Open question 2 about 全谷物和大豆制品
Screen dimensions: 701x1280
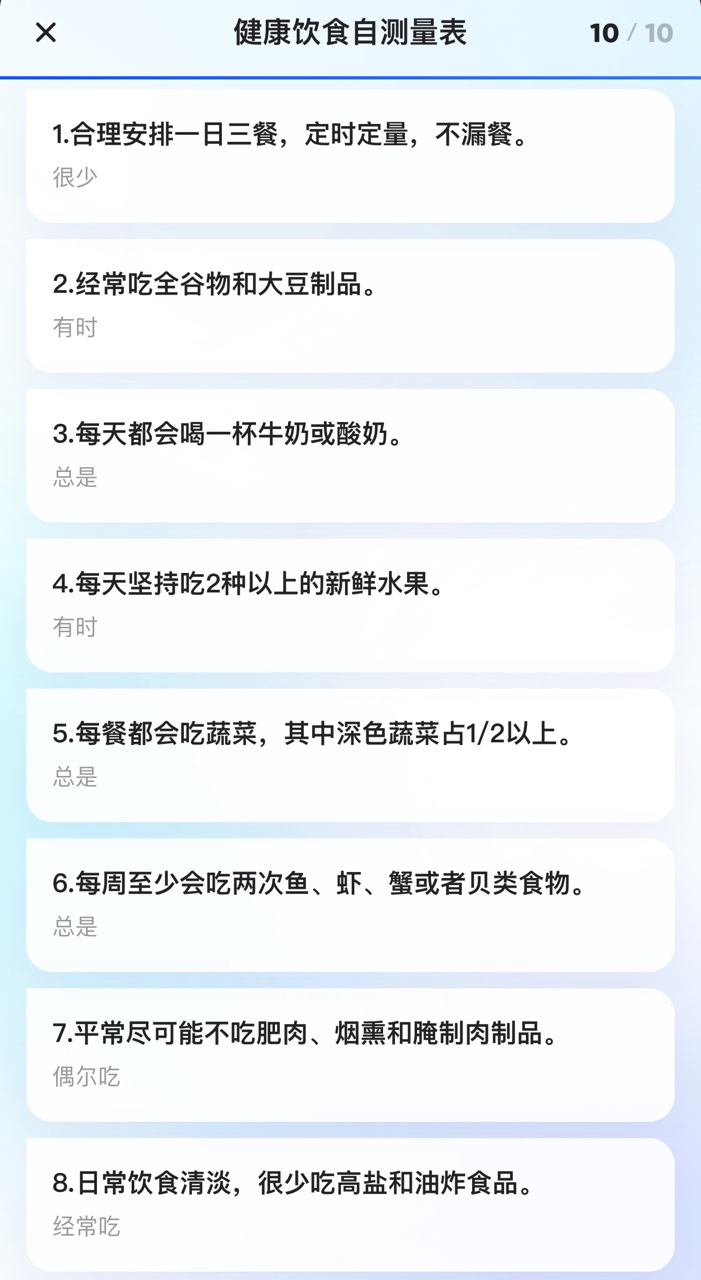[x=350, y=306]
